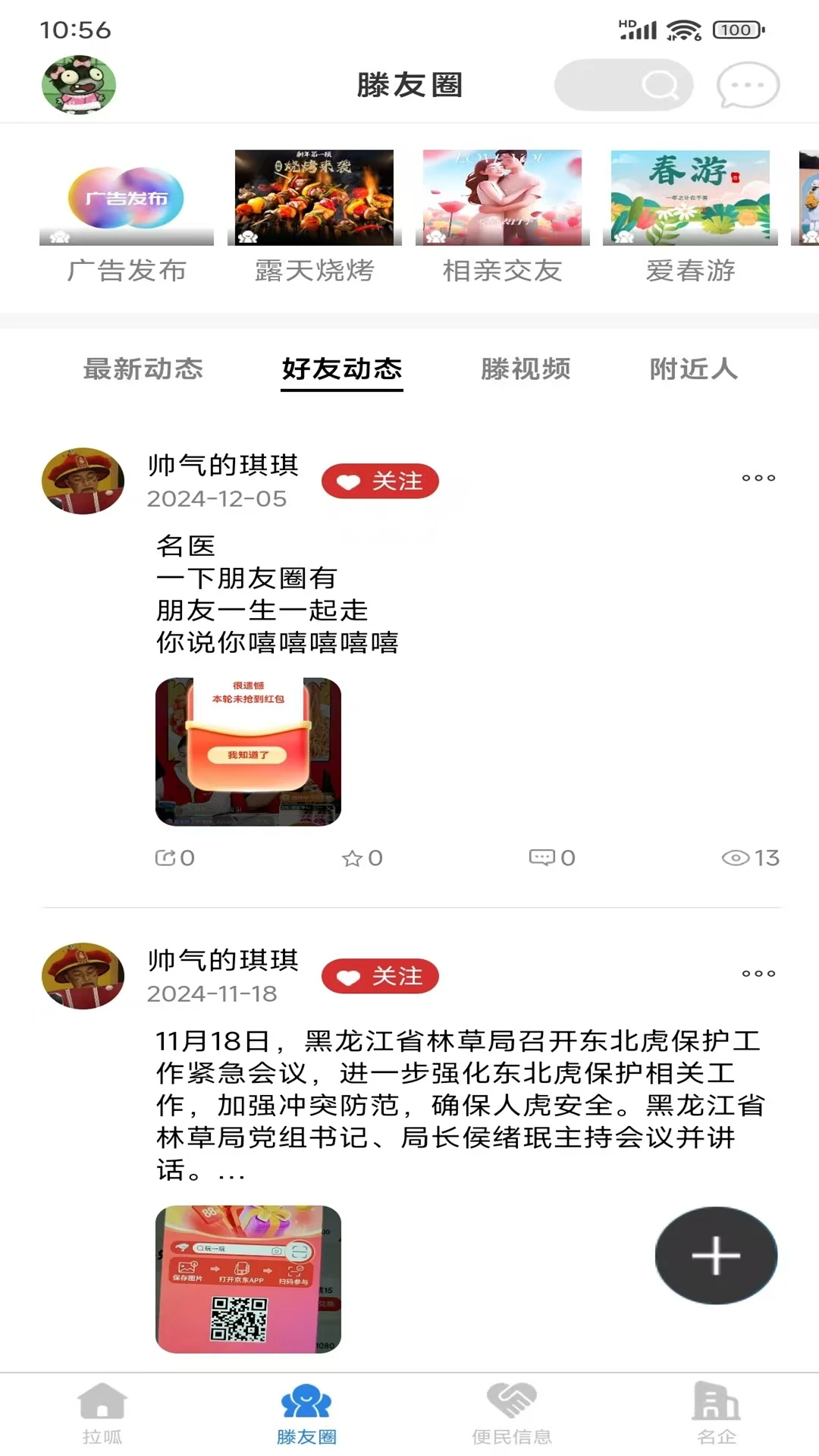This screenshot has height=1456, width=819.
Task: Open overflow menu on the 2024-11-18 post
Action: click(x=758, y=973)
